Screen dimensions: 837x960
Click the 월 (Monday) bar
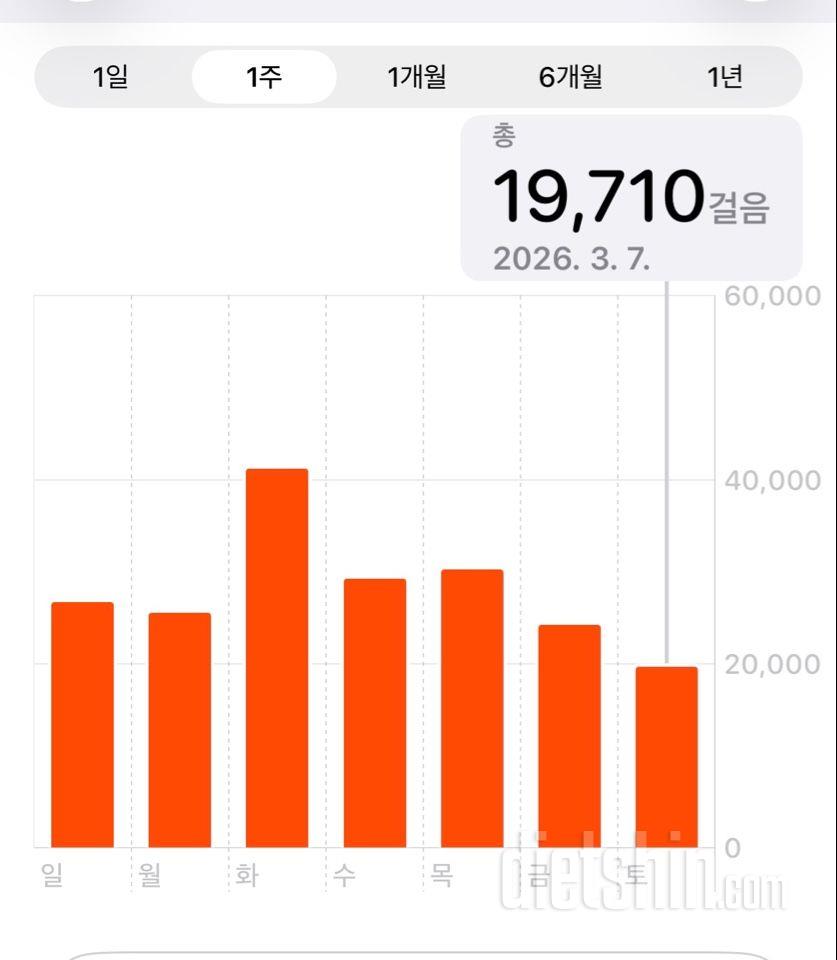tap(177, 735)
